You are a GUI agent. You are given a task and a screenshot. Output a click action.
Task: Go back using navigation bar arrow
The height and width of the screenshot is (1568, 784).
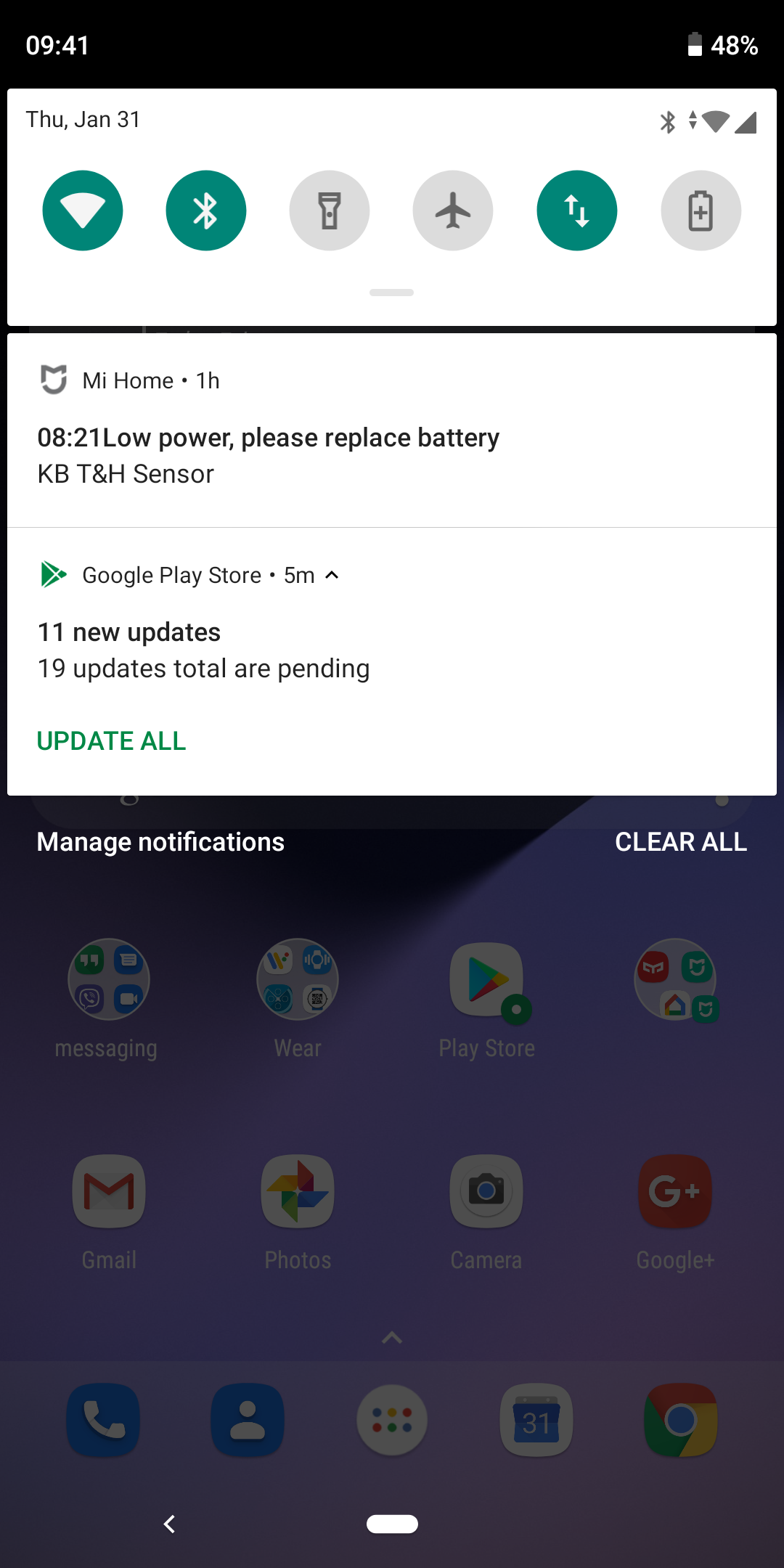[x=170, y=1524]
